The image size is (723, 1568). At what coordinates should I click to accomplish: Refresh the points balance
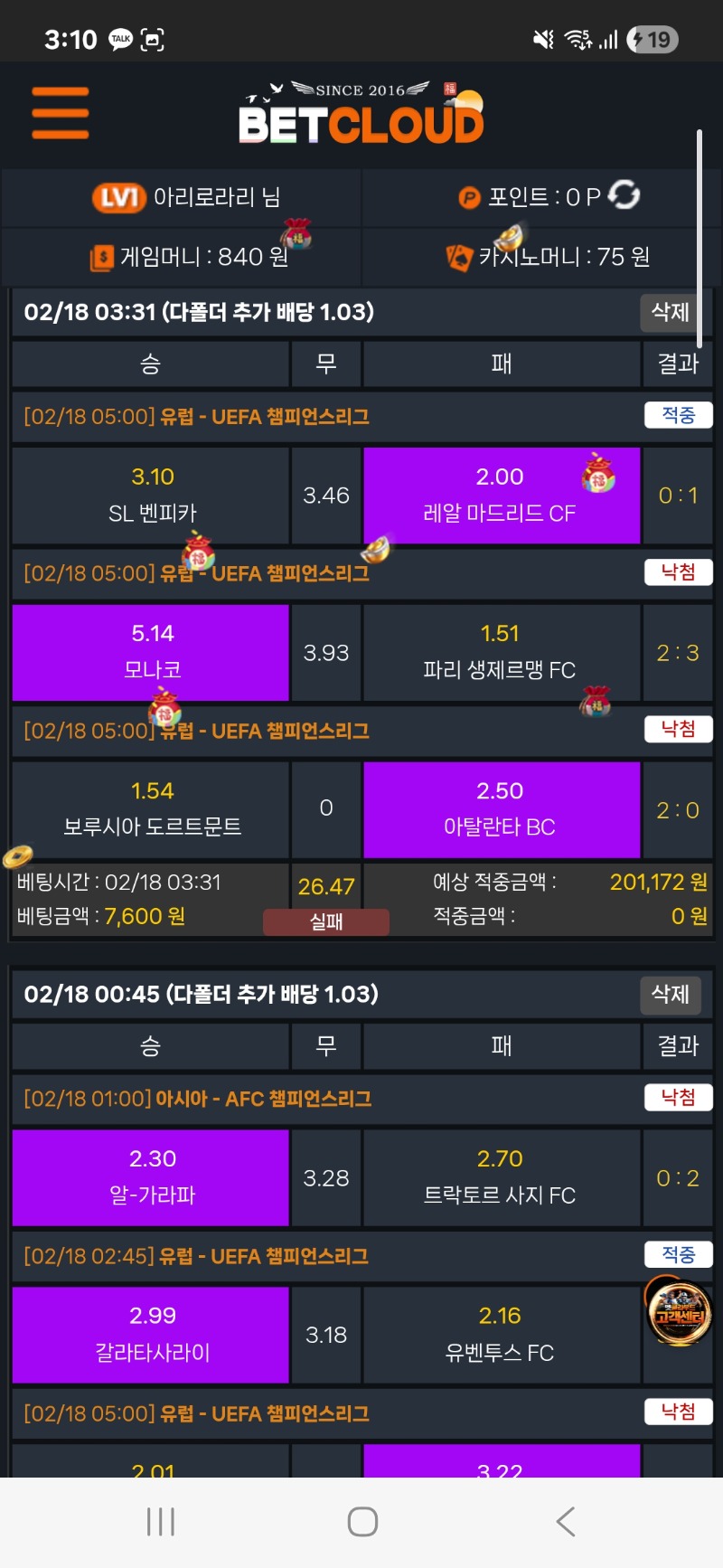tap(624, 194)
